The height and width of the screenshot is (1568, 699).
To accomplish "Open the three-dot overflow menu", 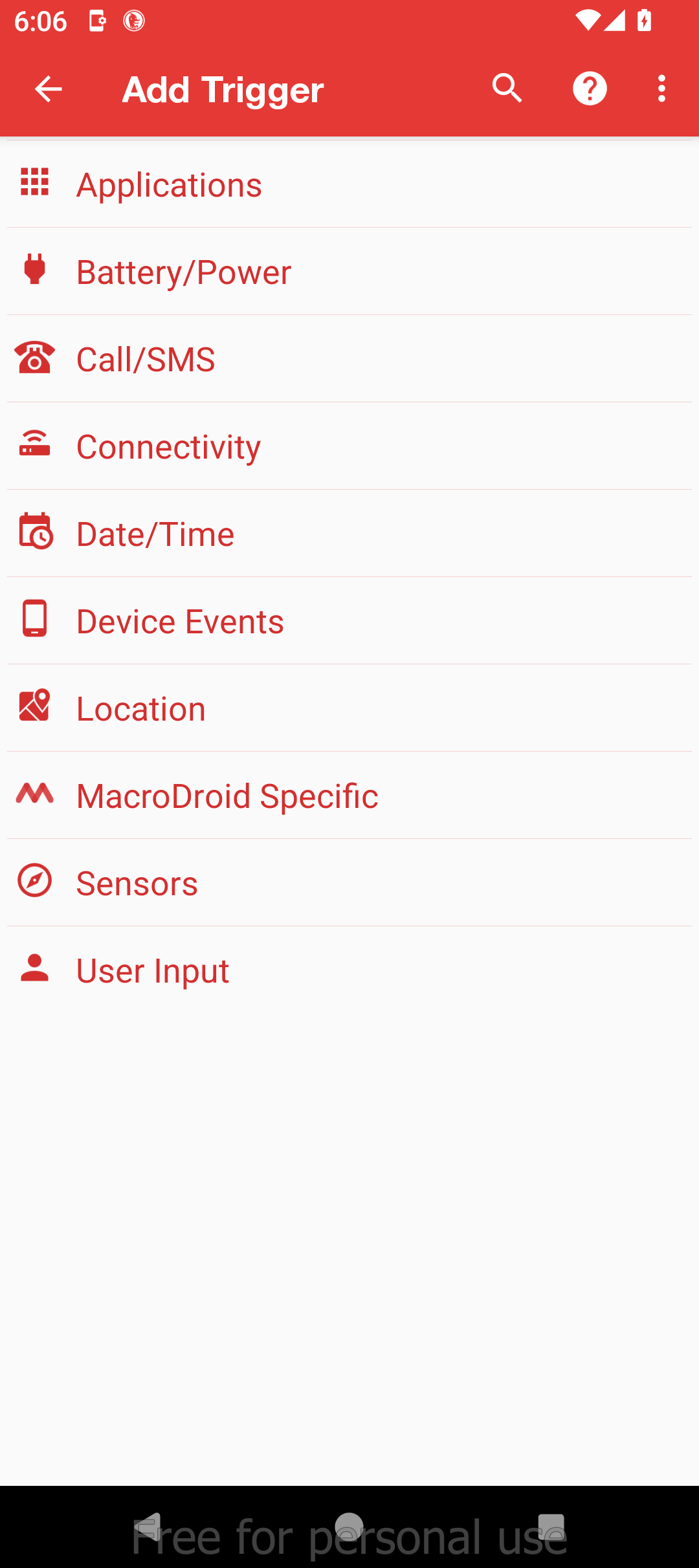I will coord(661,89).
